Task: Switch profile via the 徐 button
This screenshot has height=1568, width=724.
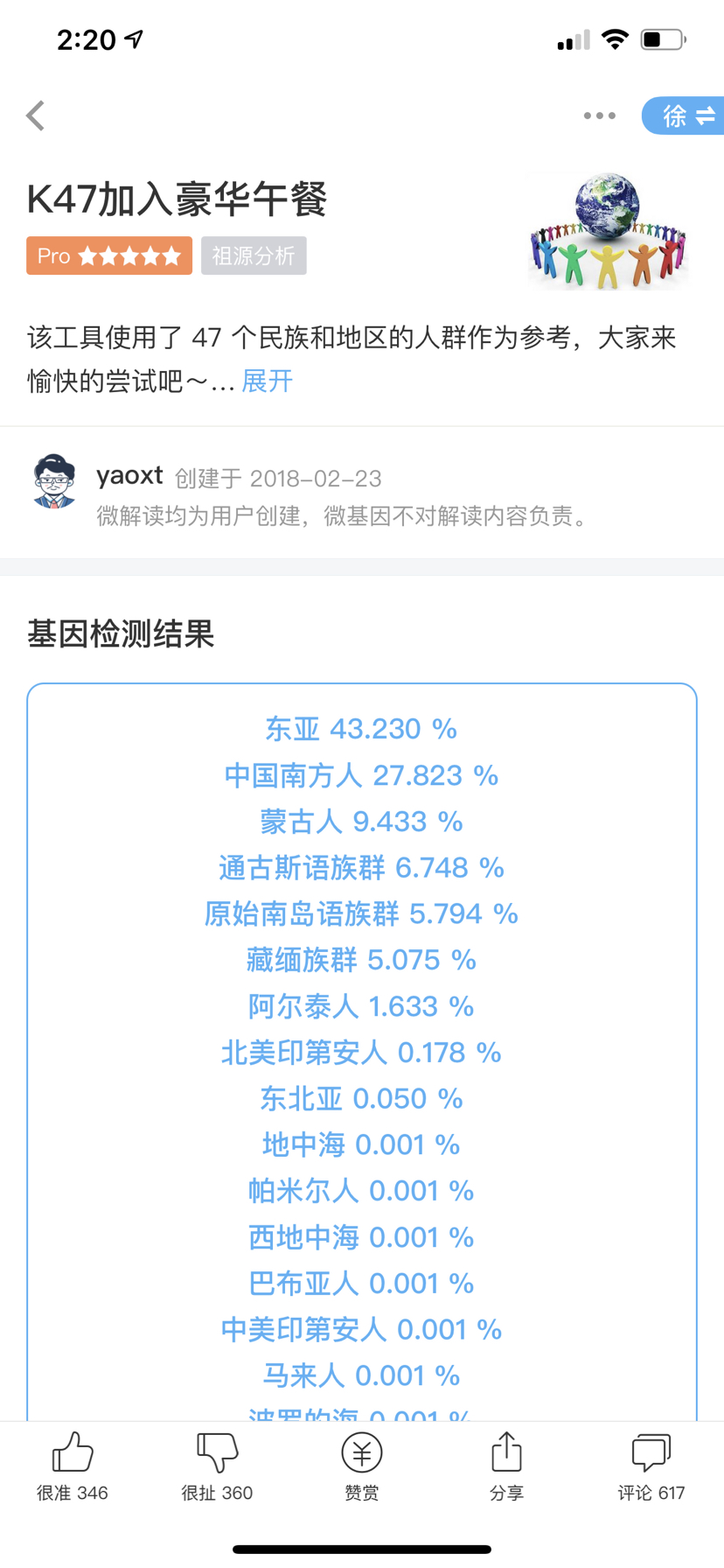Action: [684, 115]
